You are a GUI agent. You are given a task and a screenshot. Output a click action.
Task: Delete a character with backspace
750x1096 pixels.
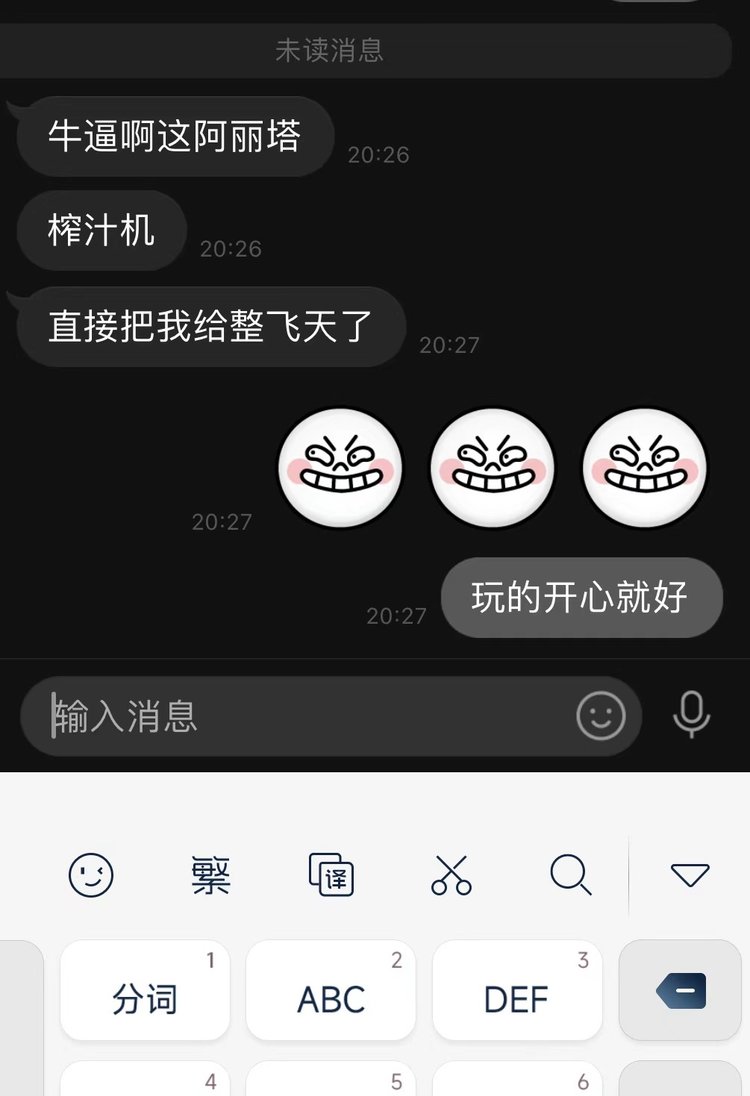click(681, 991)
